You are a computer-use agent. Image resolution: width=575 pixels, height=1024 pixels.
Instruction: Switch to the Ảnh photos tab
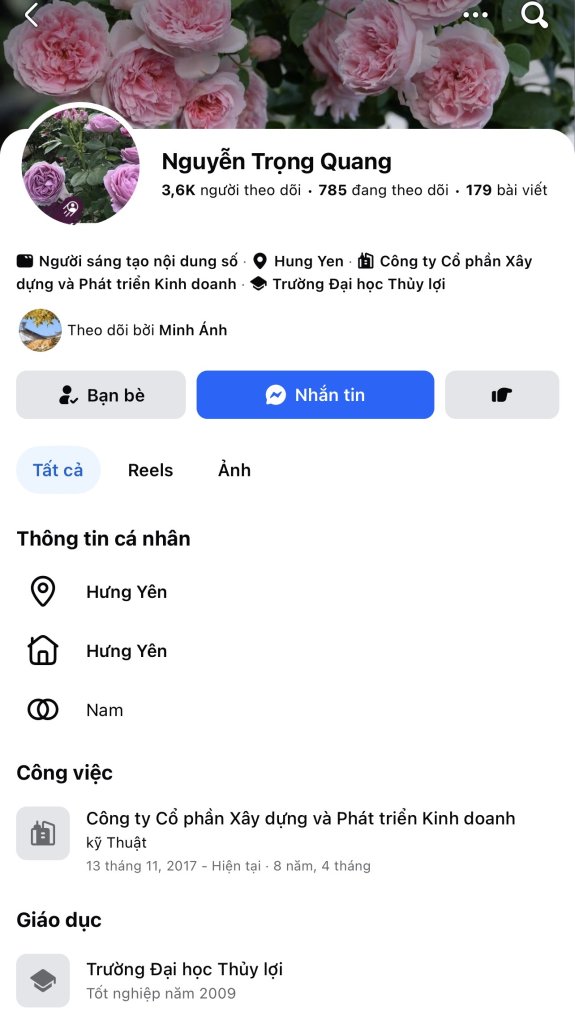[x=234, y=470]
